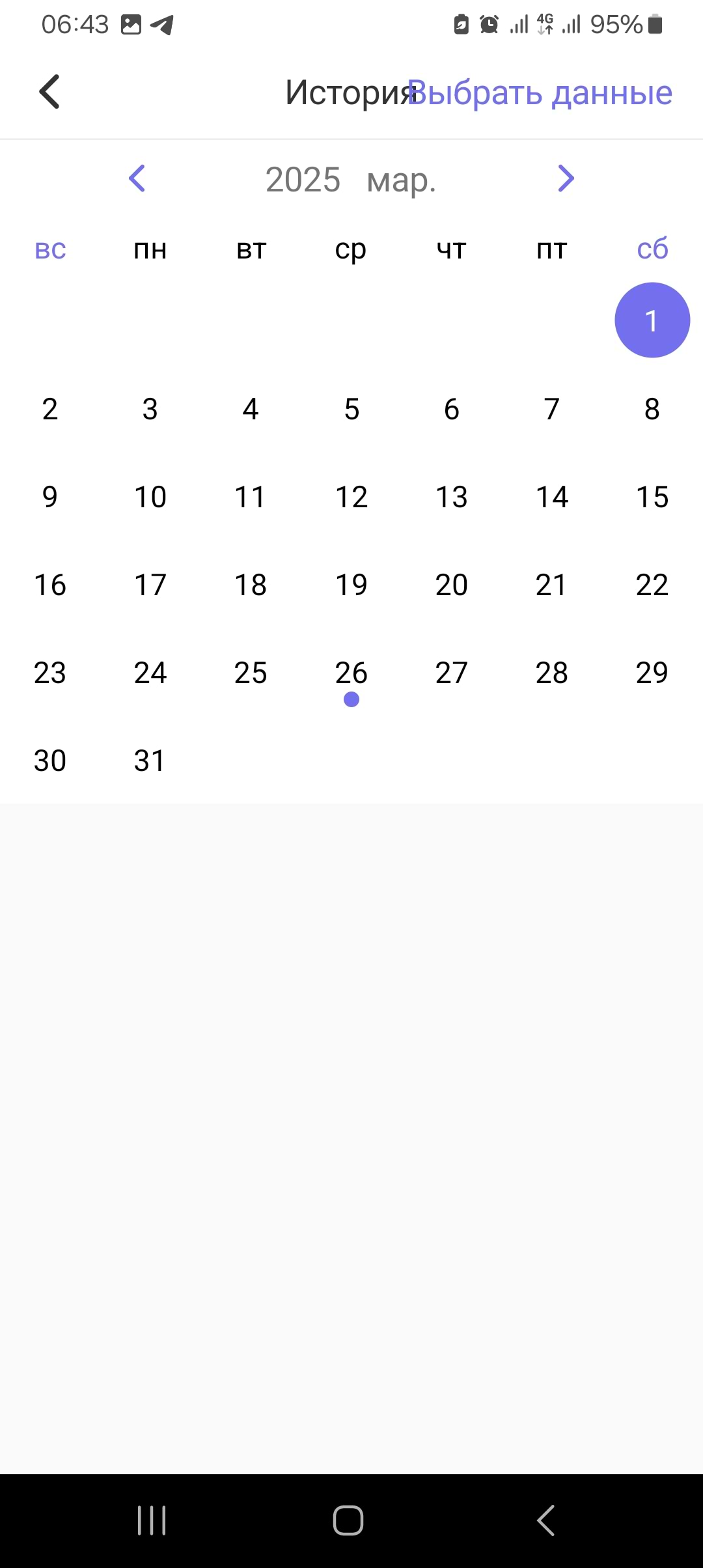Go to the previous month
This screenshot has width=703, height=1568.
137,178
